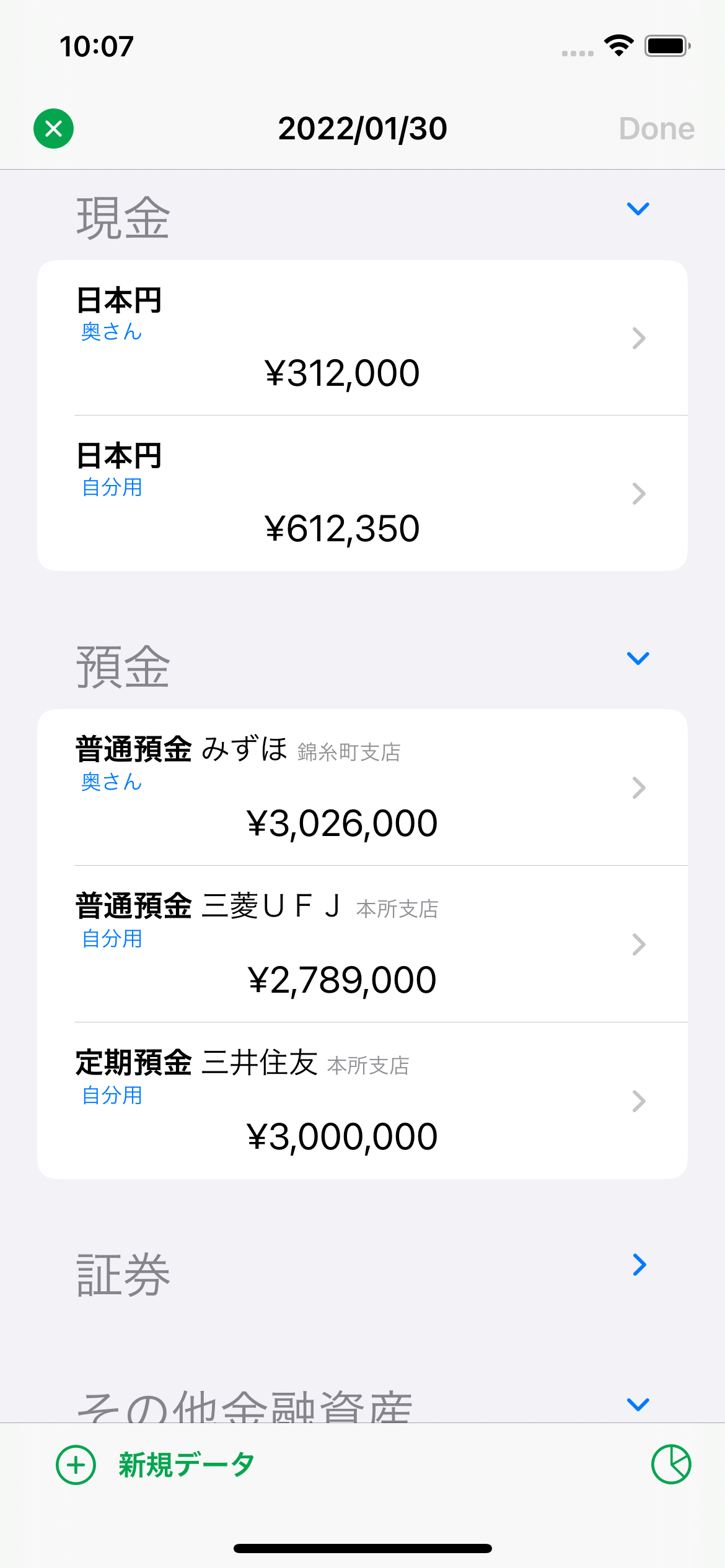Collapse the その他金融資産 section
725x1568 pixels.
[x=638, y=1404]
